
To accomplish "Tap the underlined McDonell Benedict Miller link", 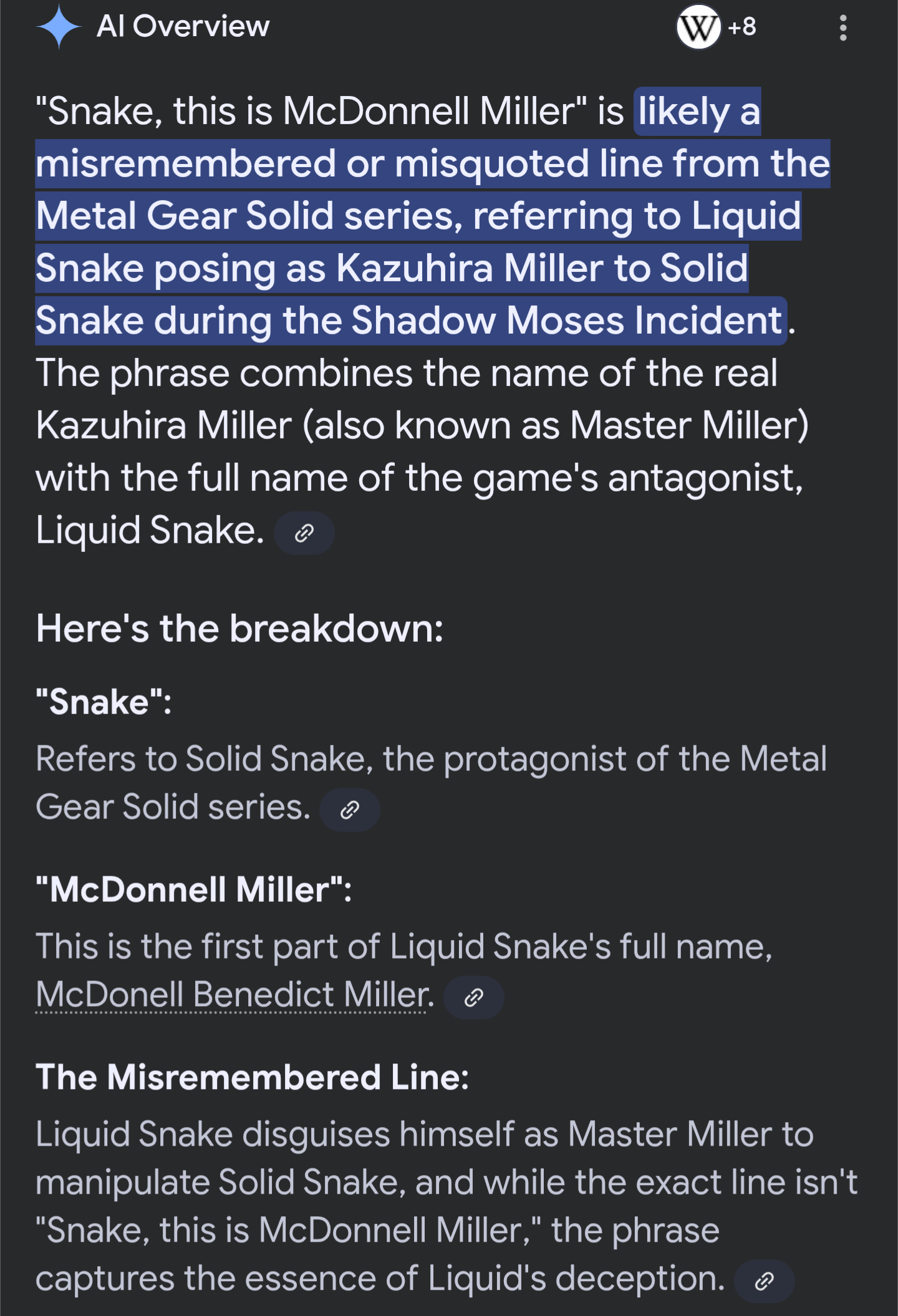I will 233,994.
